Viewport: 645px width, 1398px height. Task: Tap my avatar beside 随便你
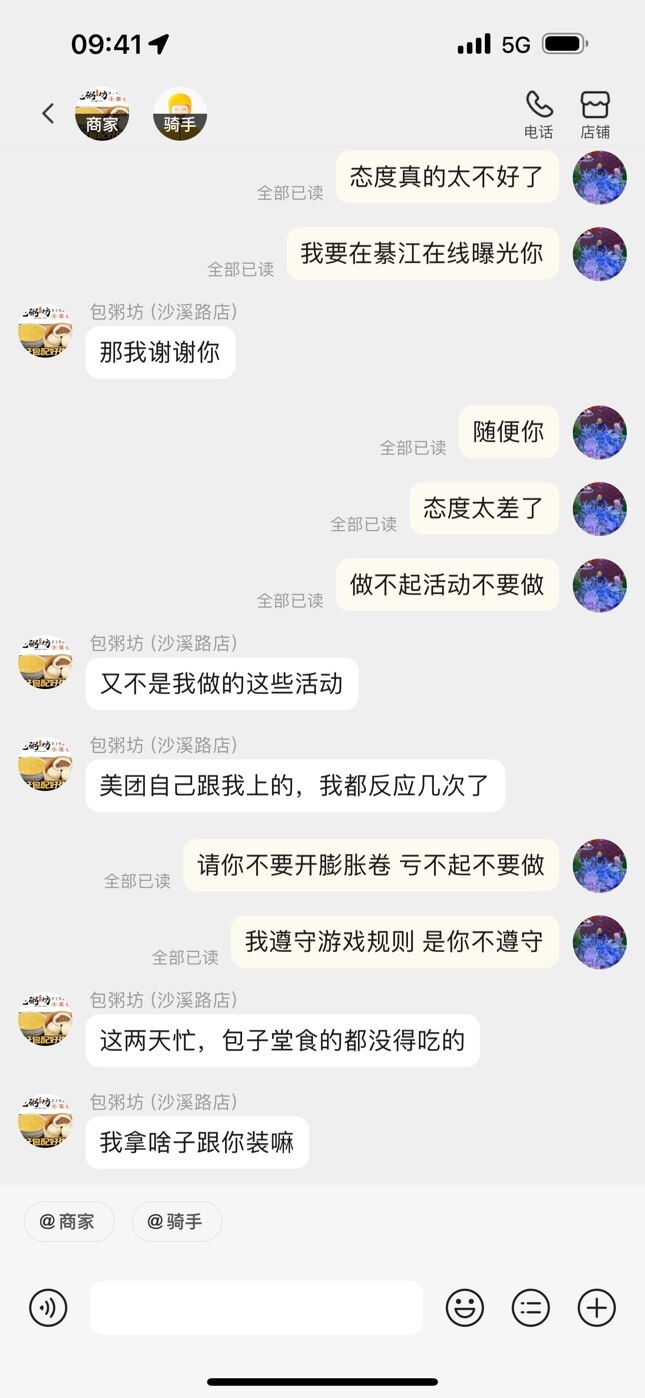coord(599,432)
